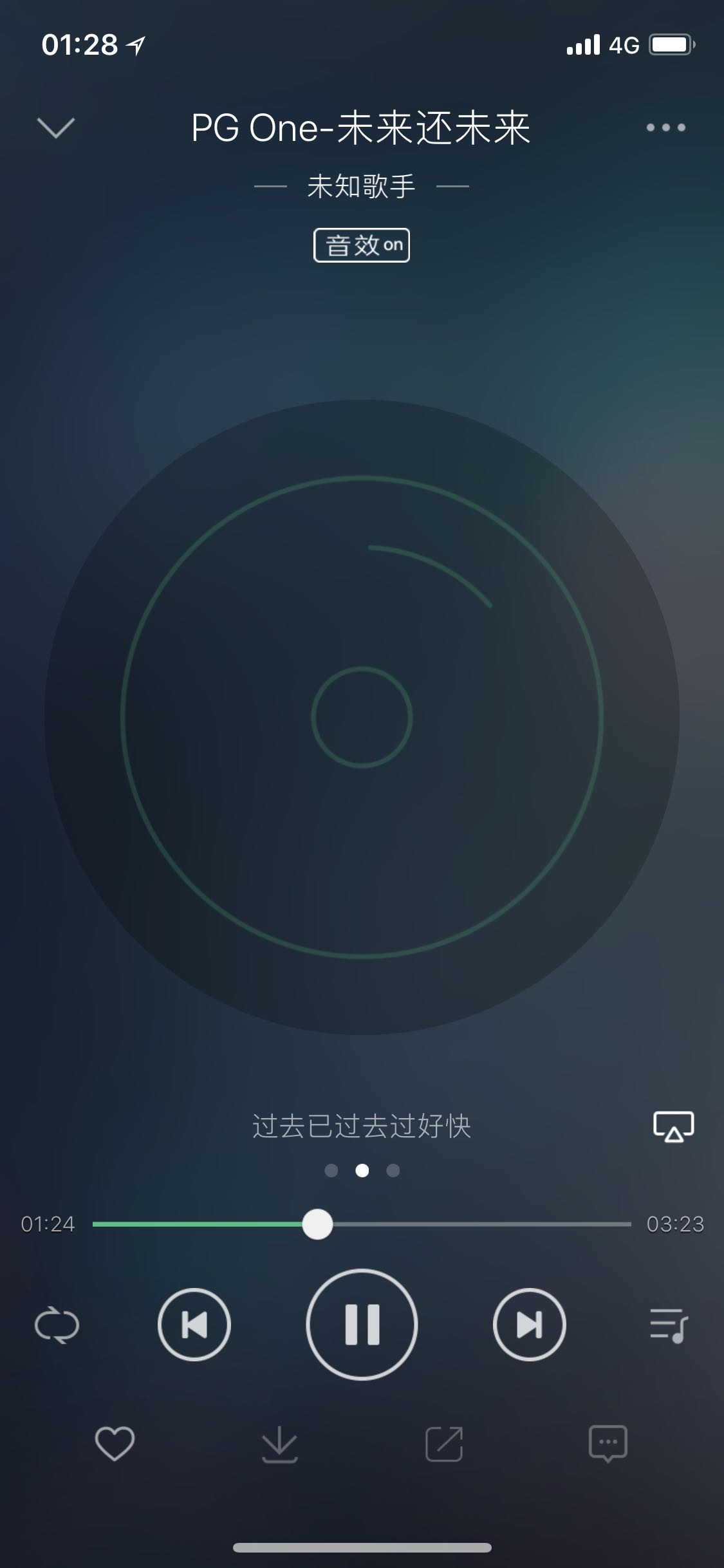
Task: Tap the song progress slider knob
Action: (317, 1224)
